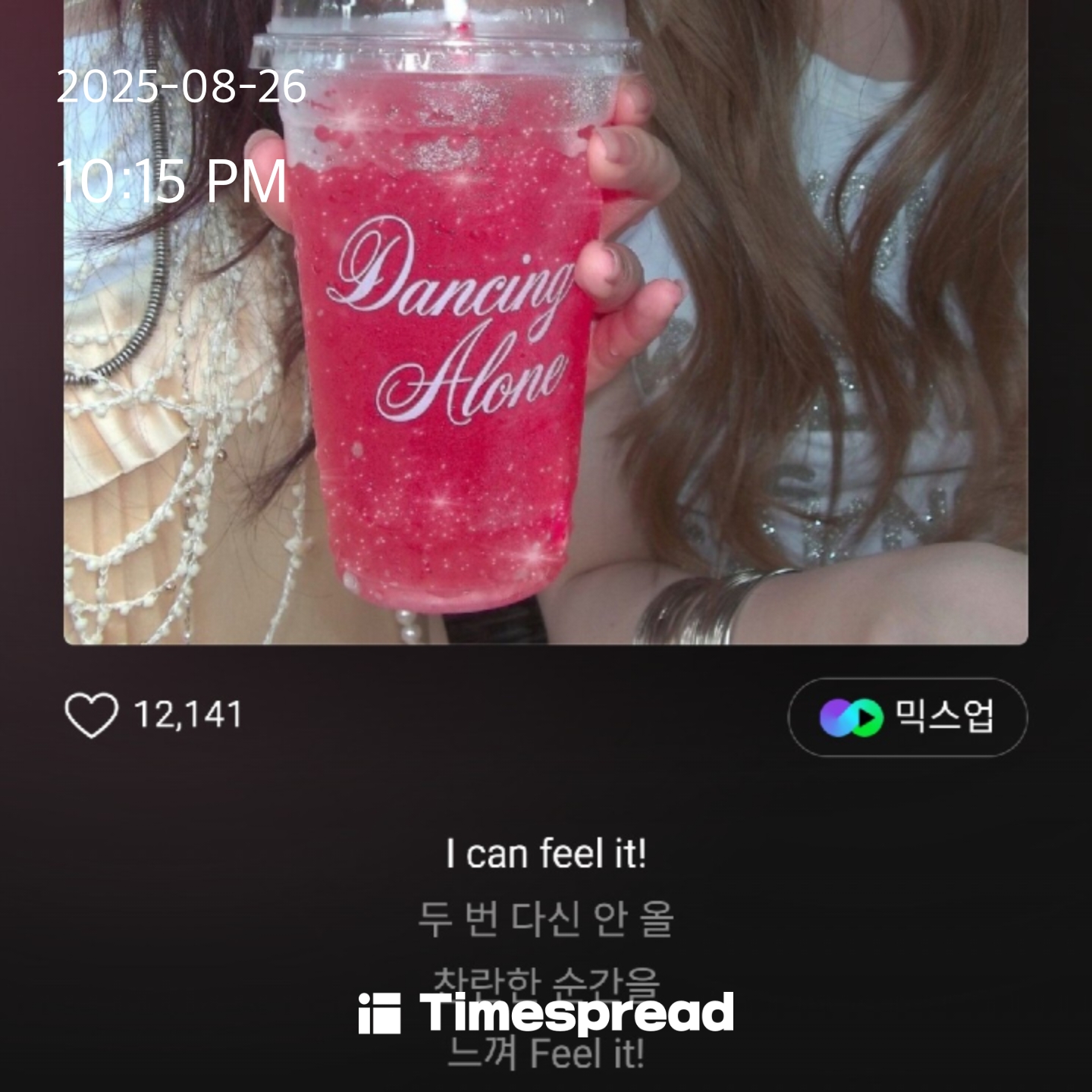Like this song with the heart icon
The height and width of the screenshot is (1092, 1092).
pyautogui.click(x=91, y=715)
